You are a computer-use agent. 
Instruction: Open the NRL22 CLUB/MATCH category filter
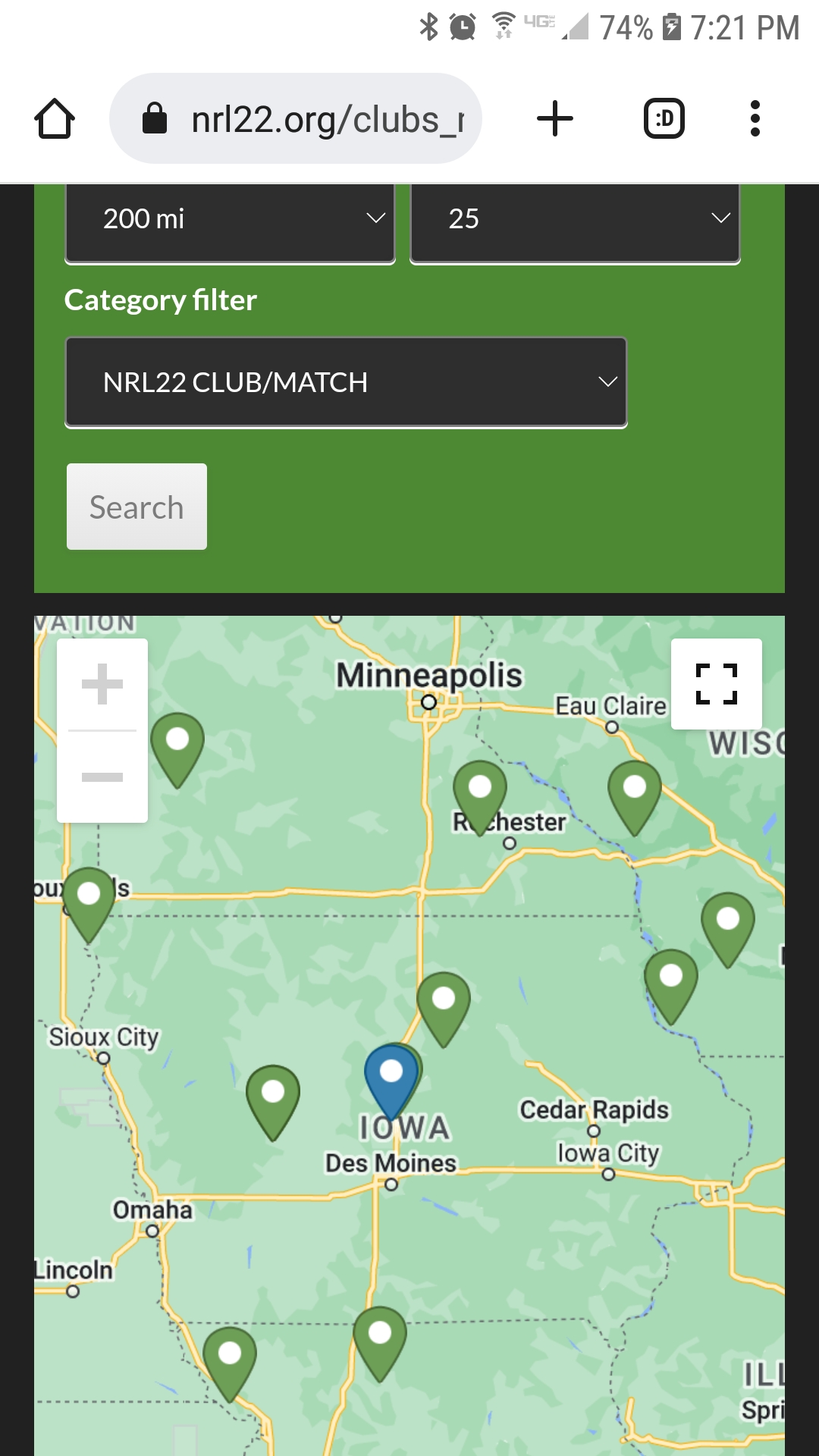[346, 382]
